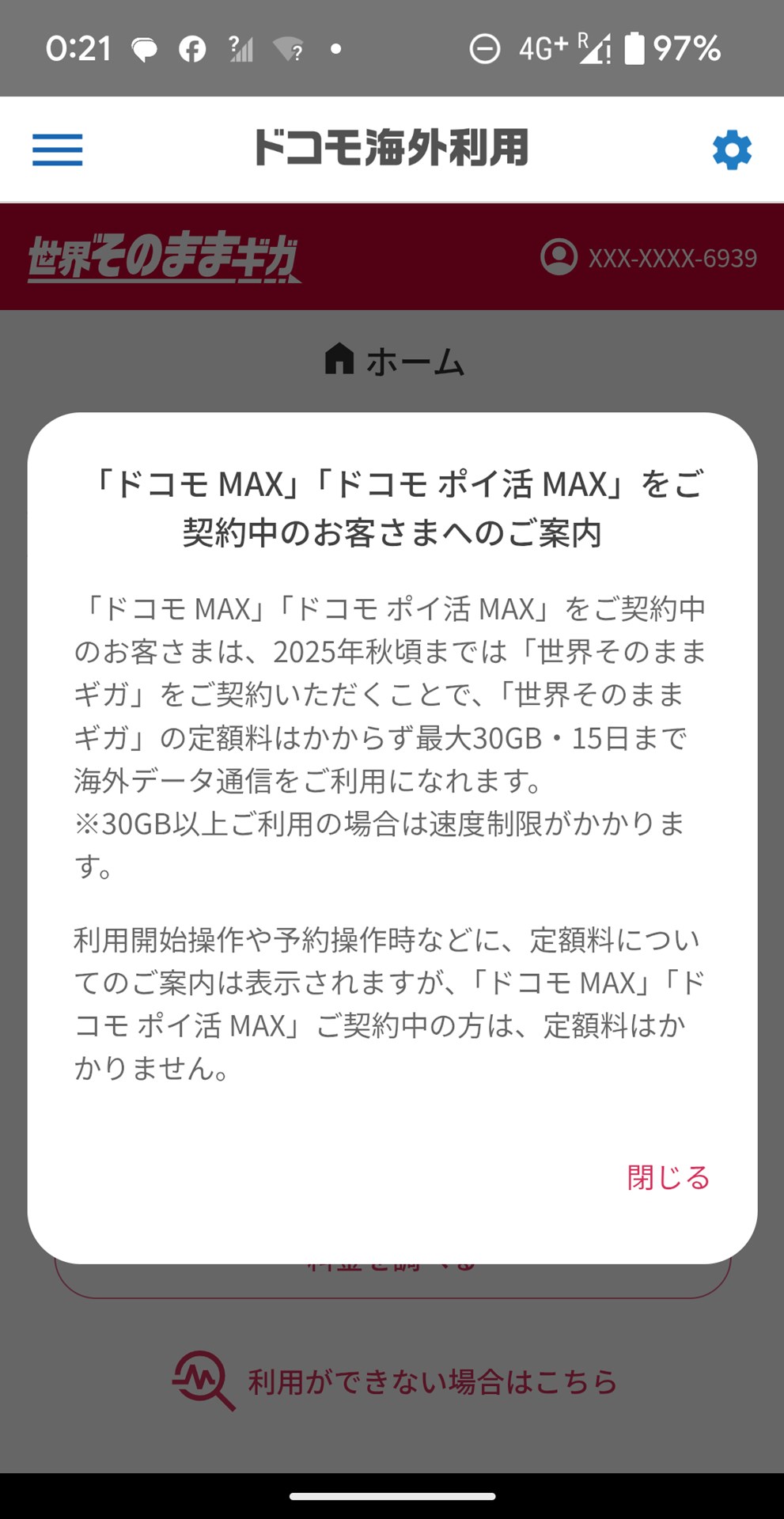784x1519 pixels.
Task: Tap the ドコモ海外利用 title bar
Action: tap(392, 149)
